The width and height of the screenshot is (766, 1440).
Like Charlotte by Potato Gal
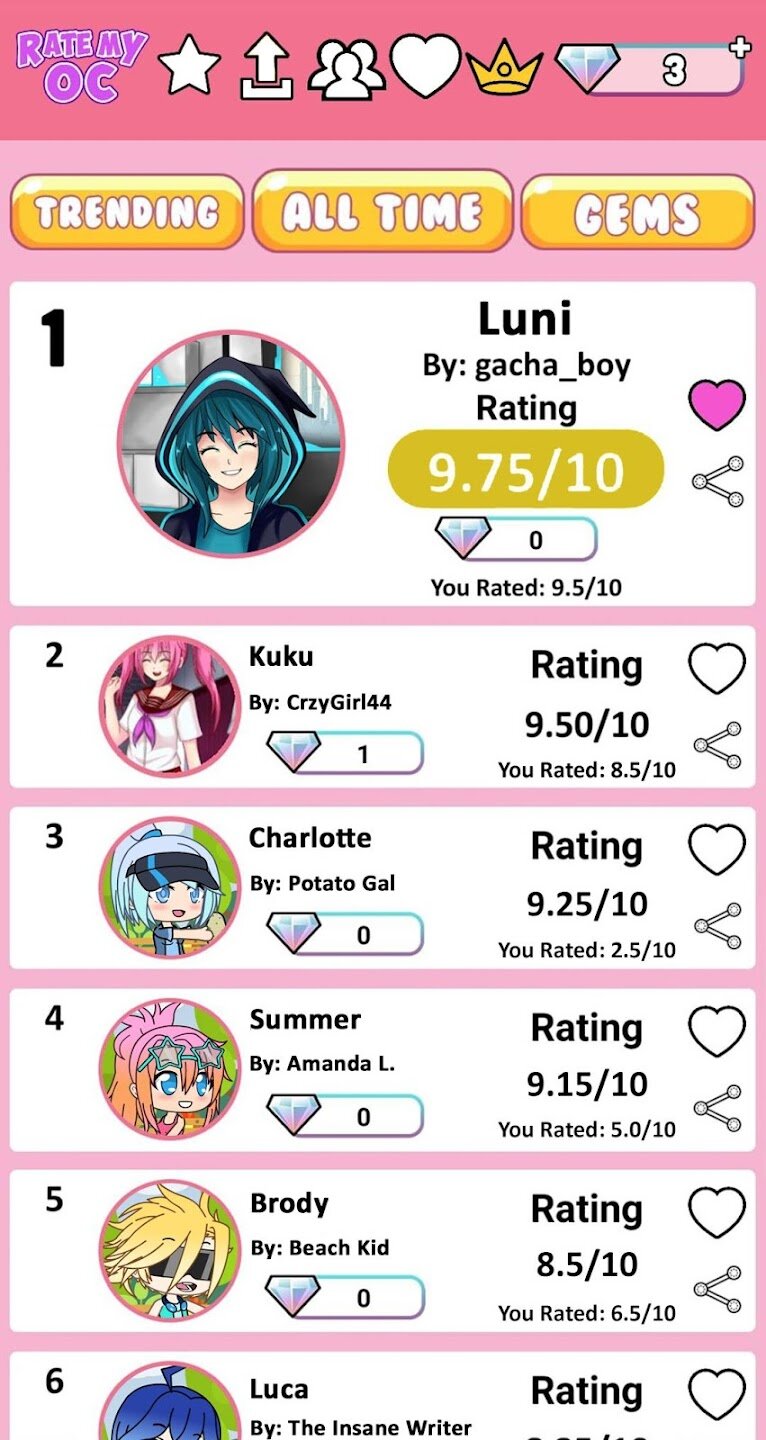coord(717,850)
